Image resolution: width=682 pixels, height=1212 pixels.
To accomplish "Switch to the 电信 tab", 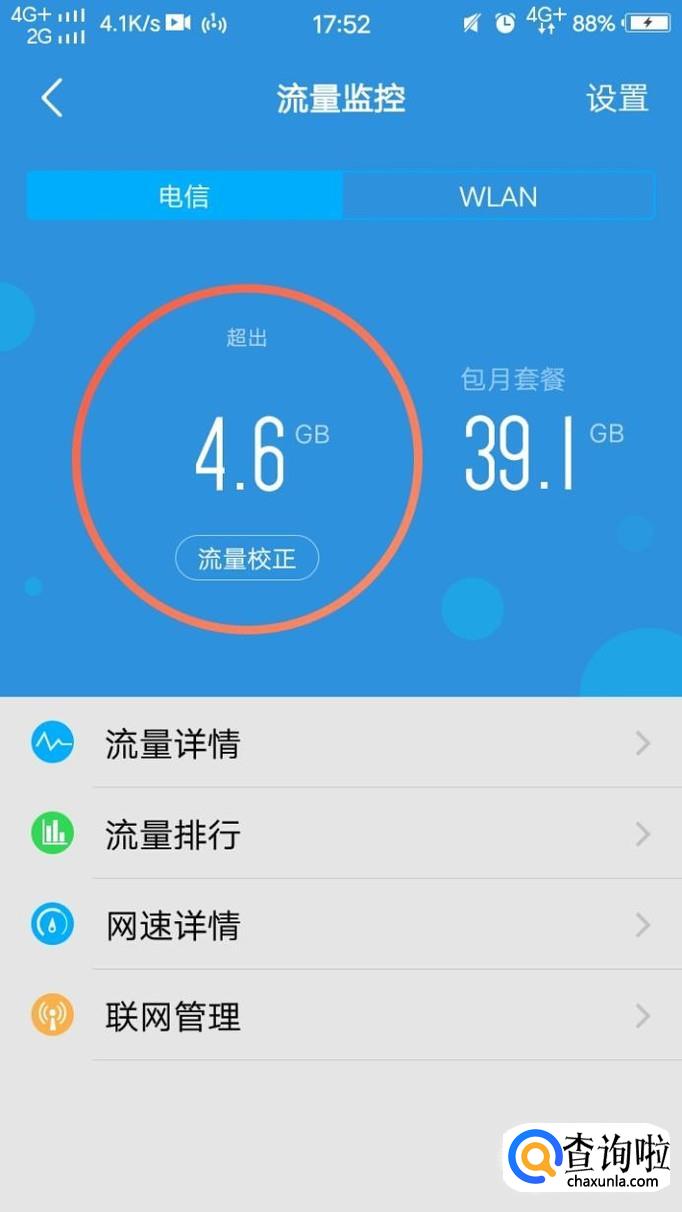I will pyautogui.click(x=185, y=196).
